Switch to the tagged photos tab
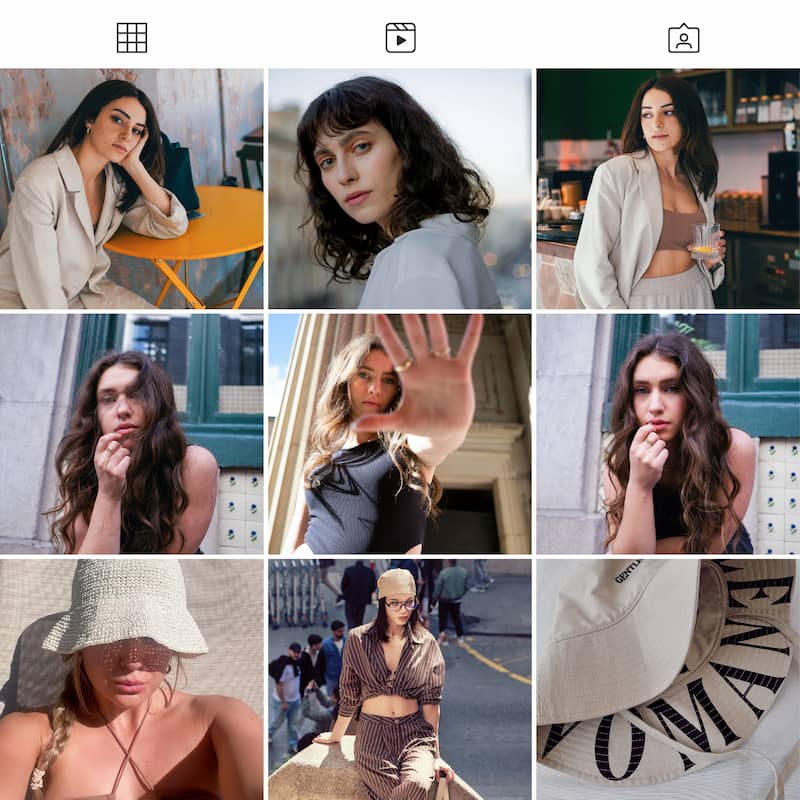Image resolution: width=800 pixels, height=800 pixels. tap(684, 38)
